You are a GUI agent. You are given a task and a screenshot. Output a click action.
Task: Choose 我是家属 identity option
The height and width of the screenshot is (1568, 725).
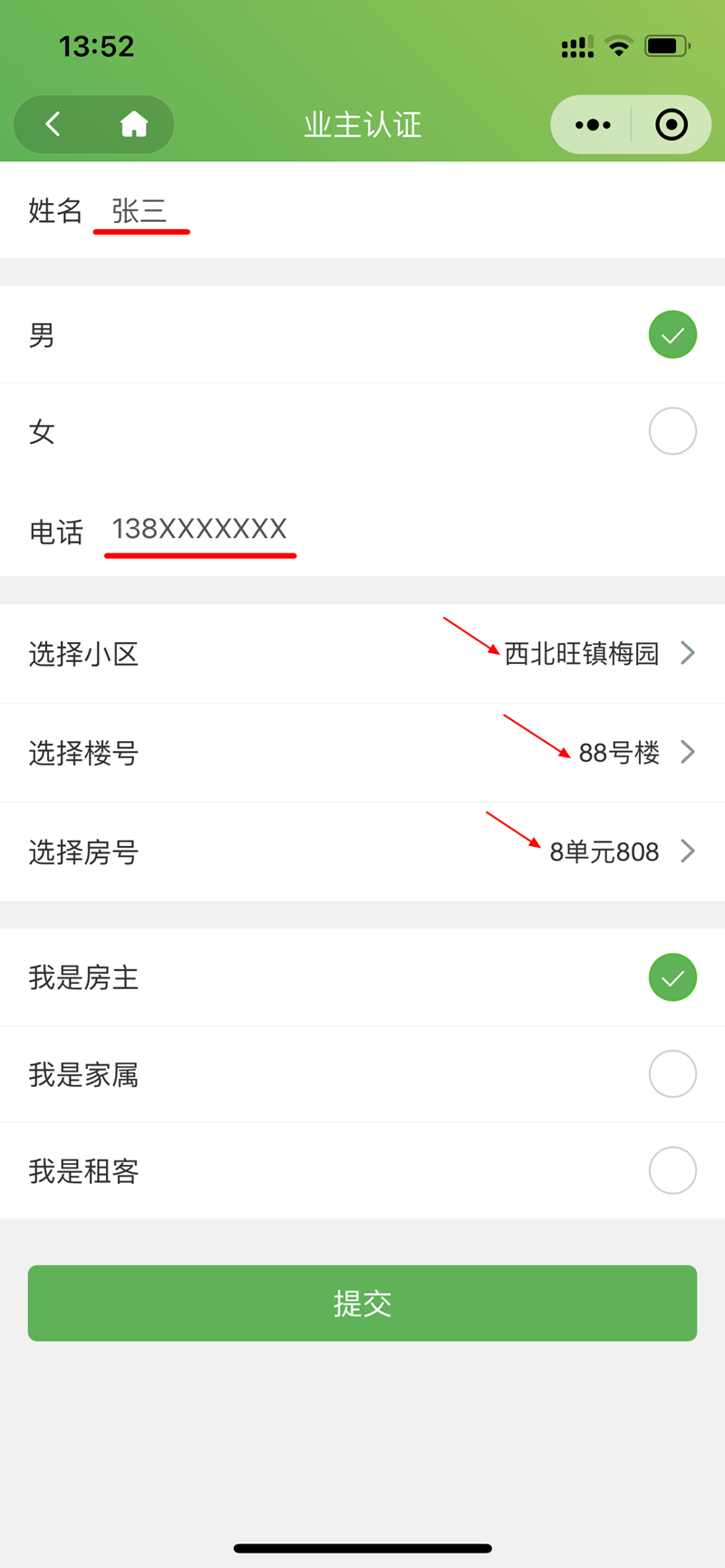tap(362, 1074)
